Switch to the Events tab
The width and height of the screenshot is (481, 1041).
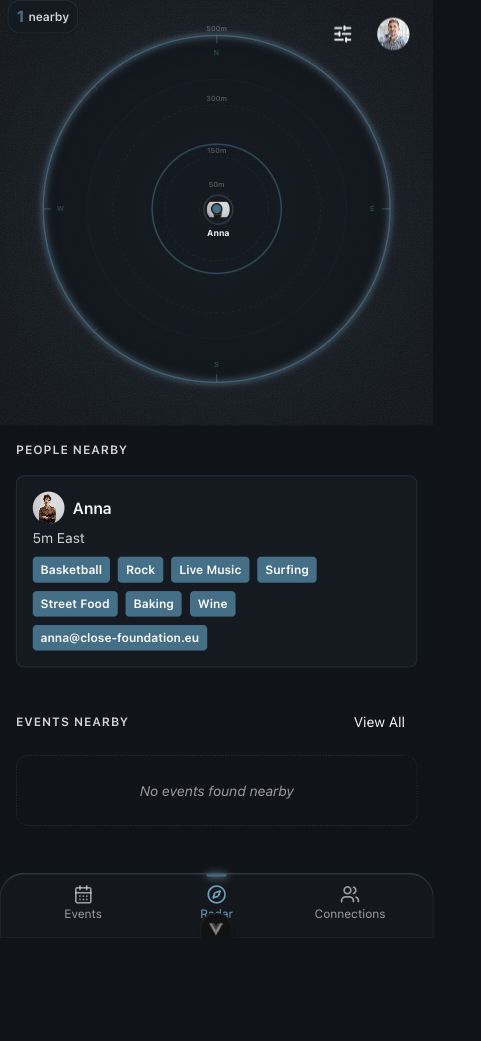click(83, 903)
